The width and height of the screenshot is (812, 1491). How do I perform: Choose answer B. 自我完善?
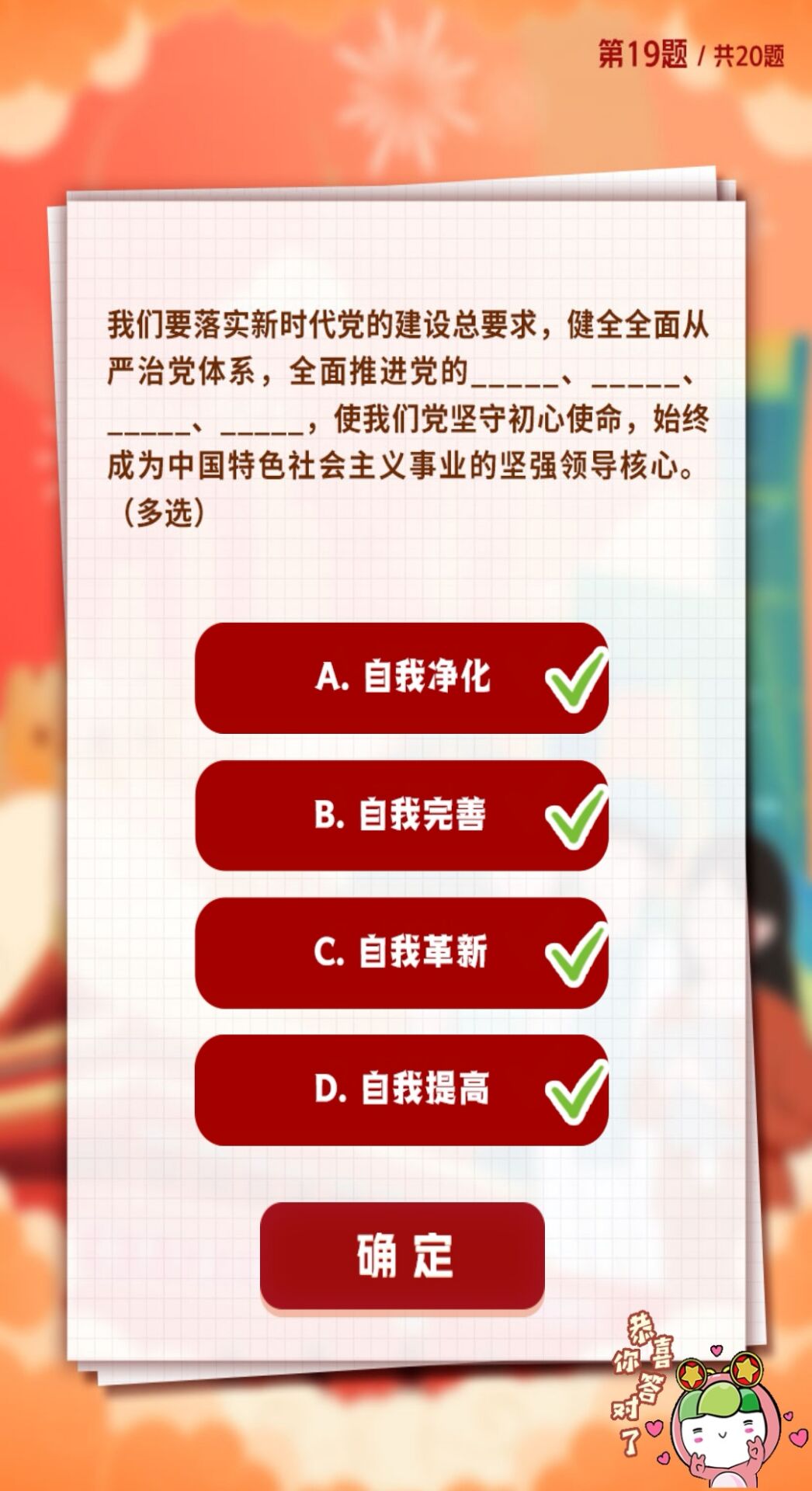point(401,815)
